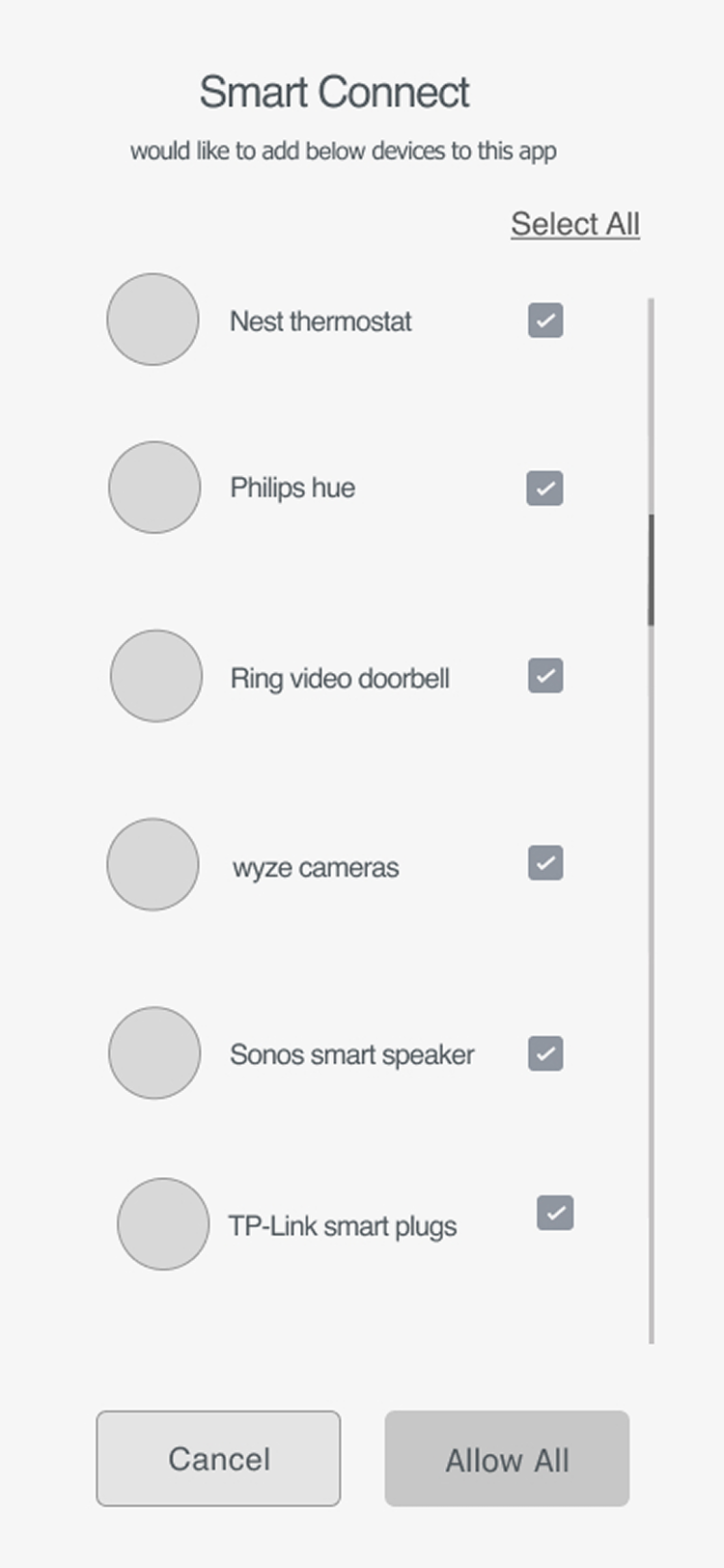724x1568 pixels.
Task: Select the Nest thermostat label text
Action: [x=320, y=321]
